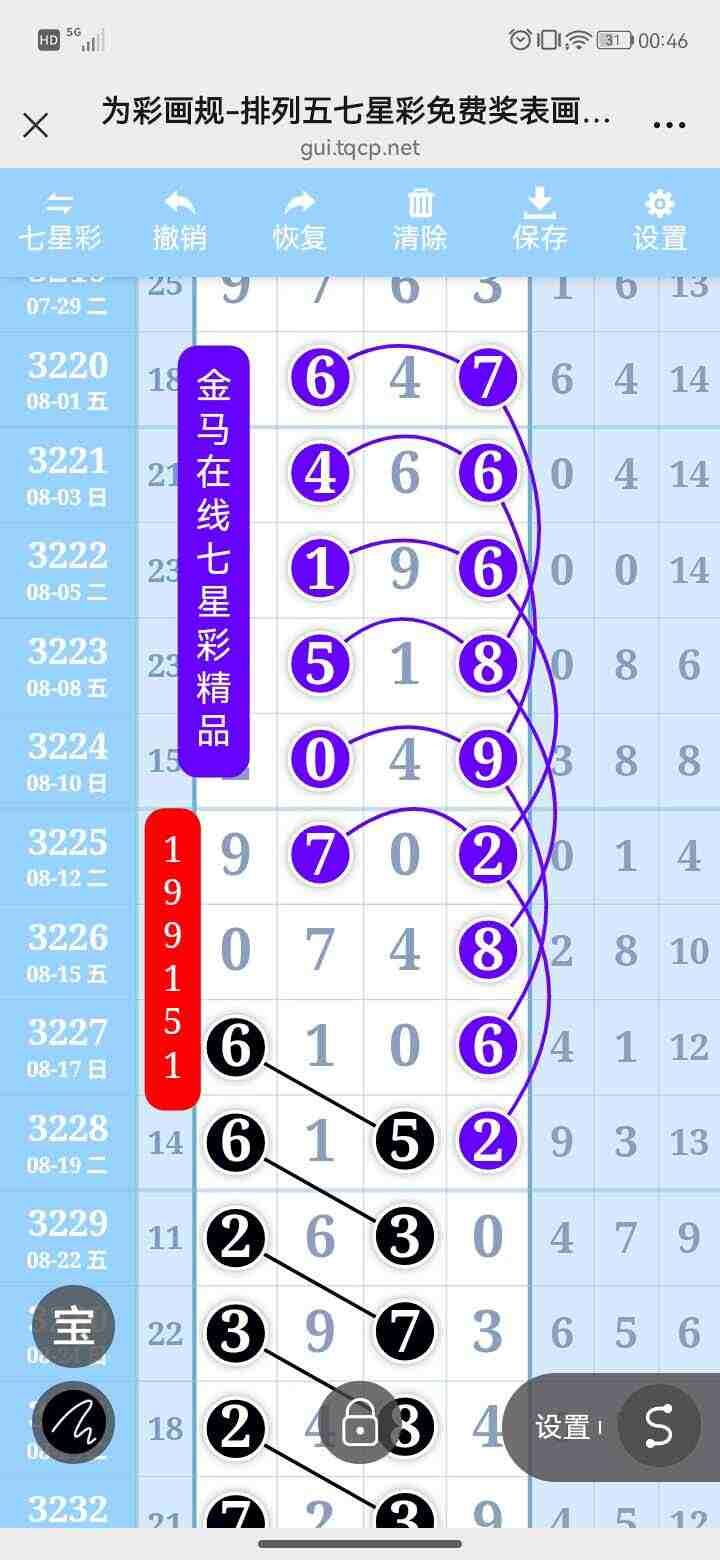The width and height of the screenshot is (720, 1560).
Task: Save the chart using the 保存 icon
Action: coord(540,220)
